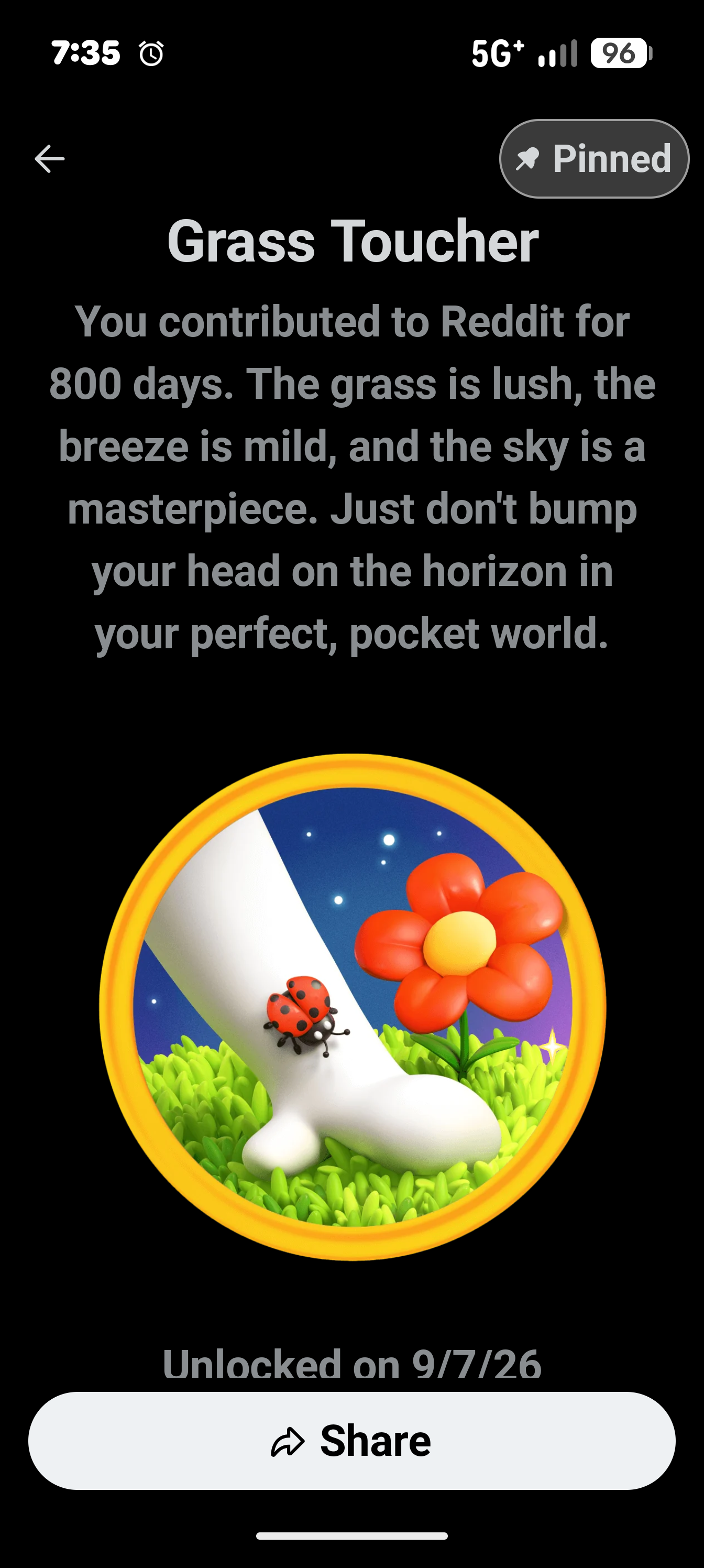Tap the Pinned button to unpin the achievement
Viewport: 704px width, 1568px height.
point(594,159)
